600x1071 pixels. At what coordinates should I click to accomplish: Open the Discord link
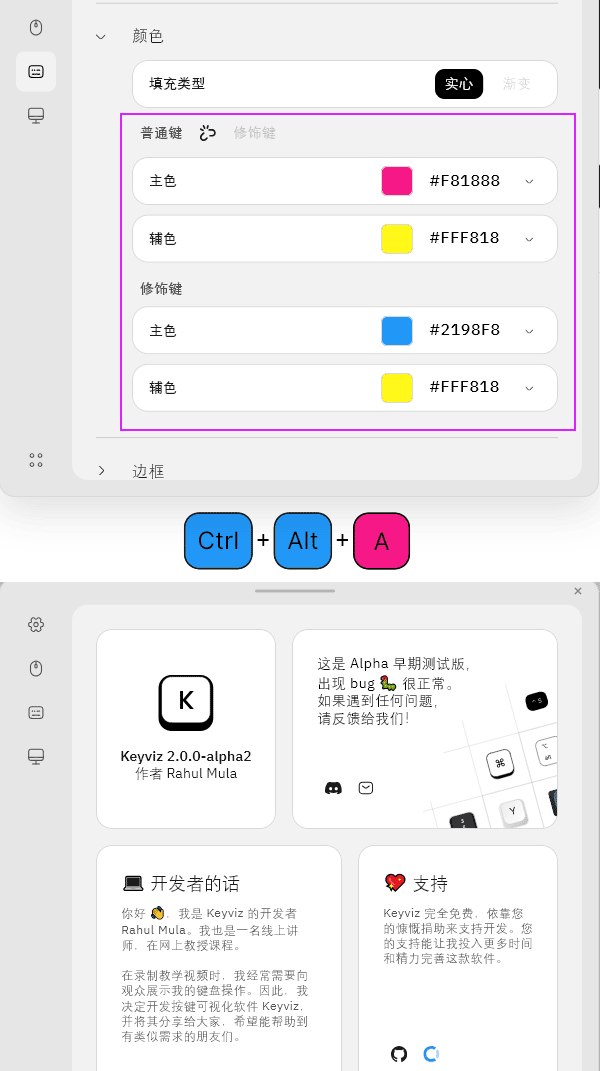tap(334, 788)
